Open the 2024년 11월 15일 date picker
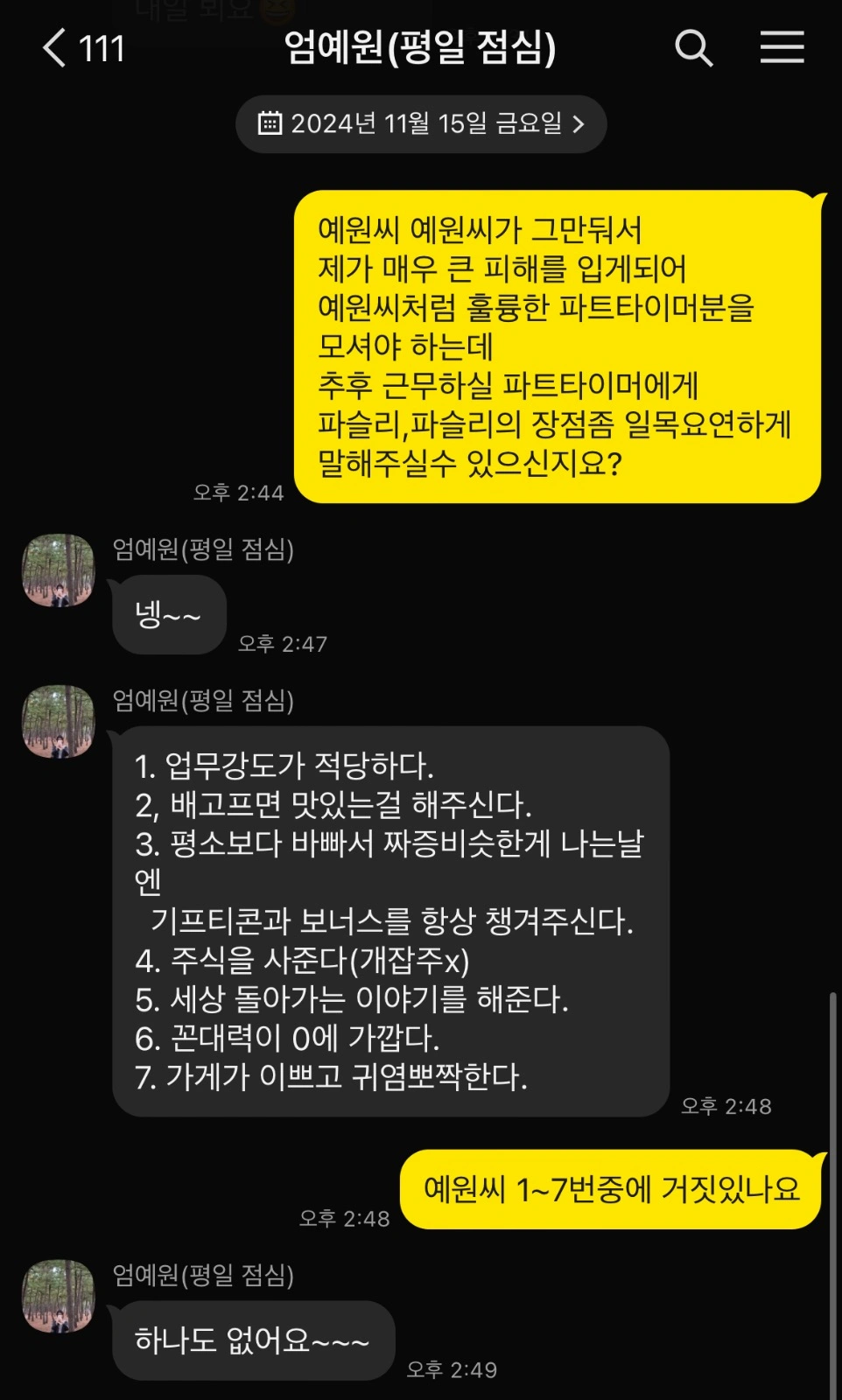This screenshot has width=842, height=1400. point(421,123)
